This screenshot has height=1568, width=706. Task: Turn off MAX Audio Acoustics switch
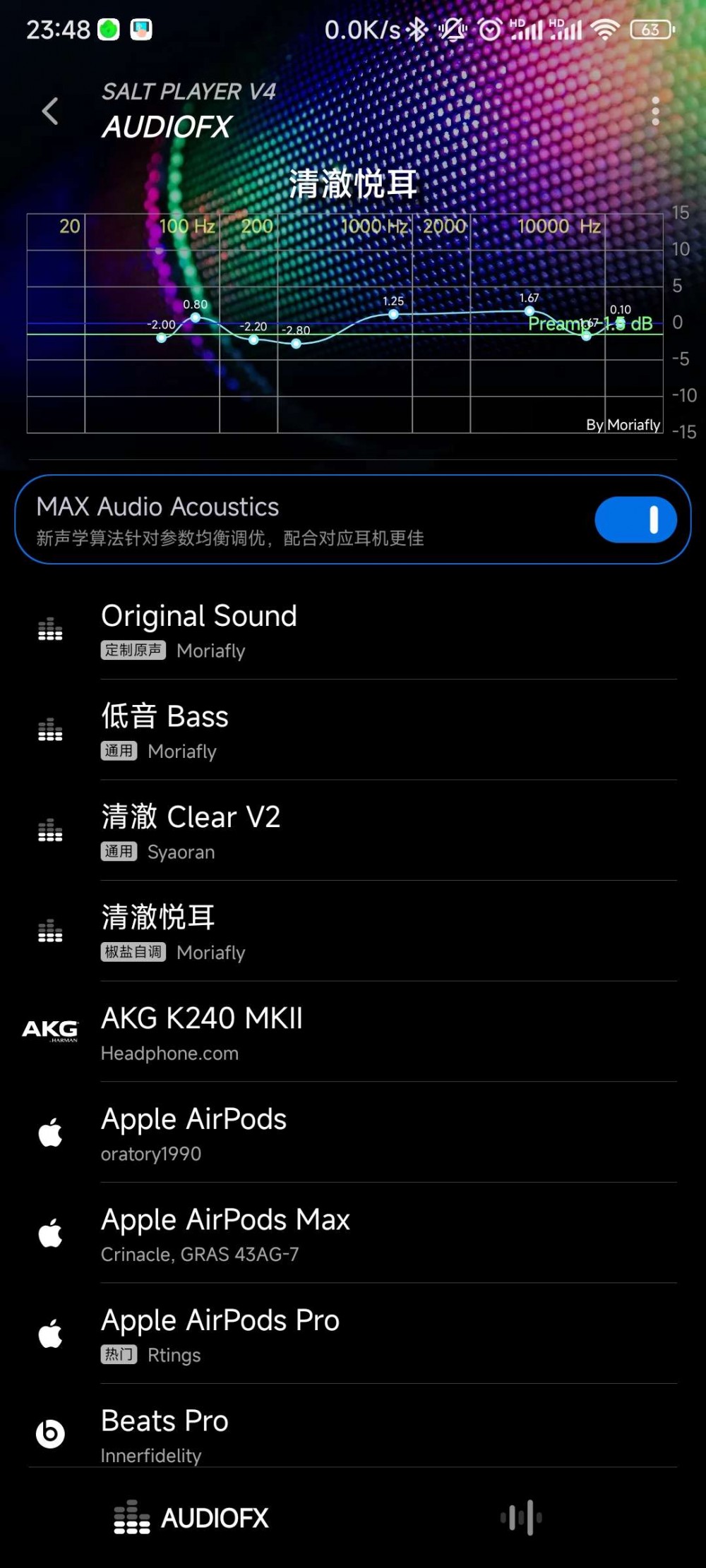(x=635, y=519)
